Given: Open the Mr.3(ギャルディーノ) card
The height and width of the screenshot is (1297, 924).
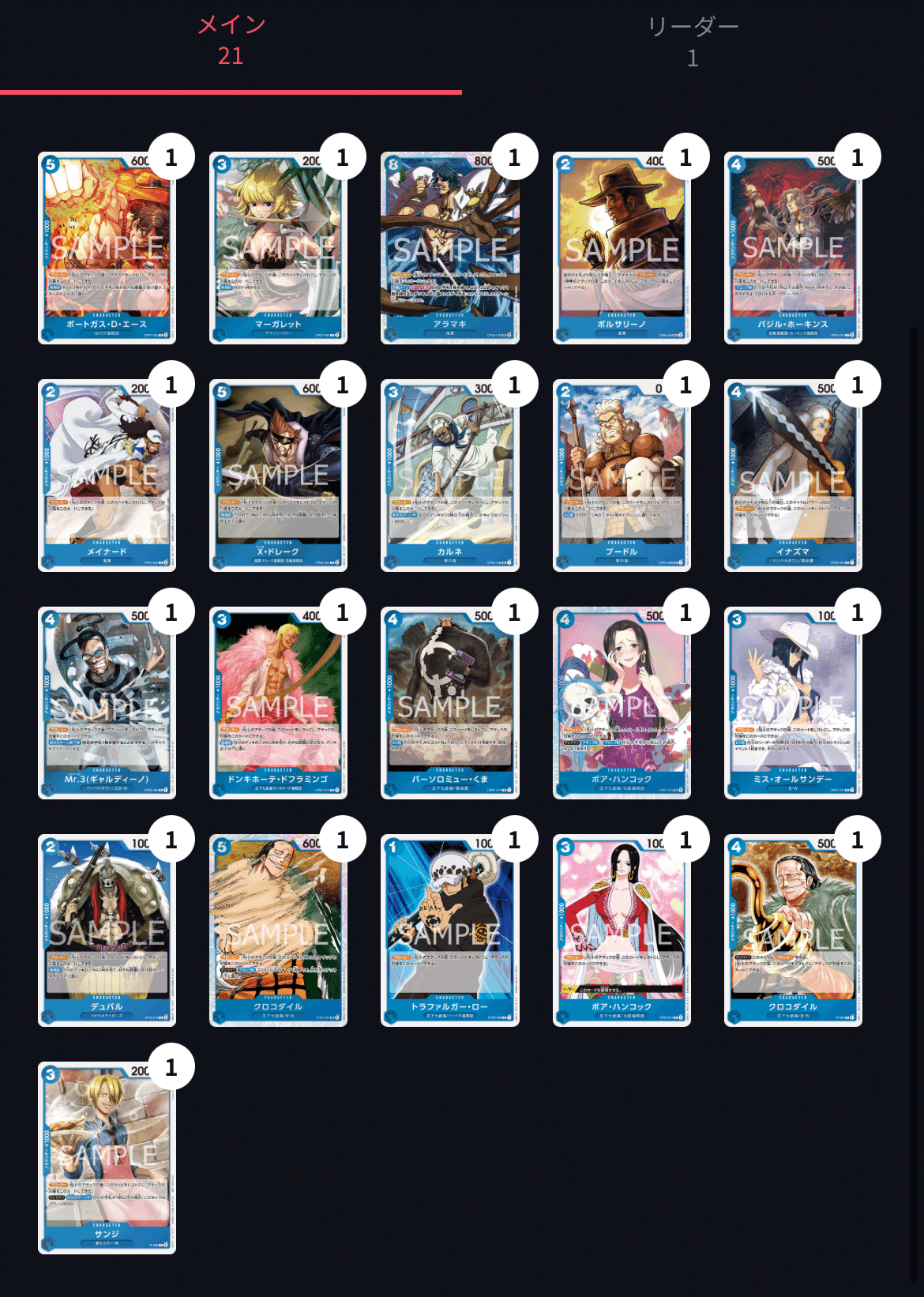Looking at the screenshot, I should [x=107, y=704].
